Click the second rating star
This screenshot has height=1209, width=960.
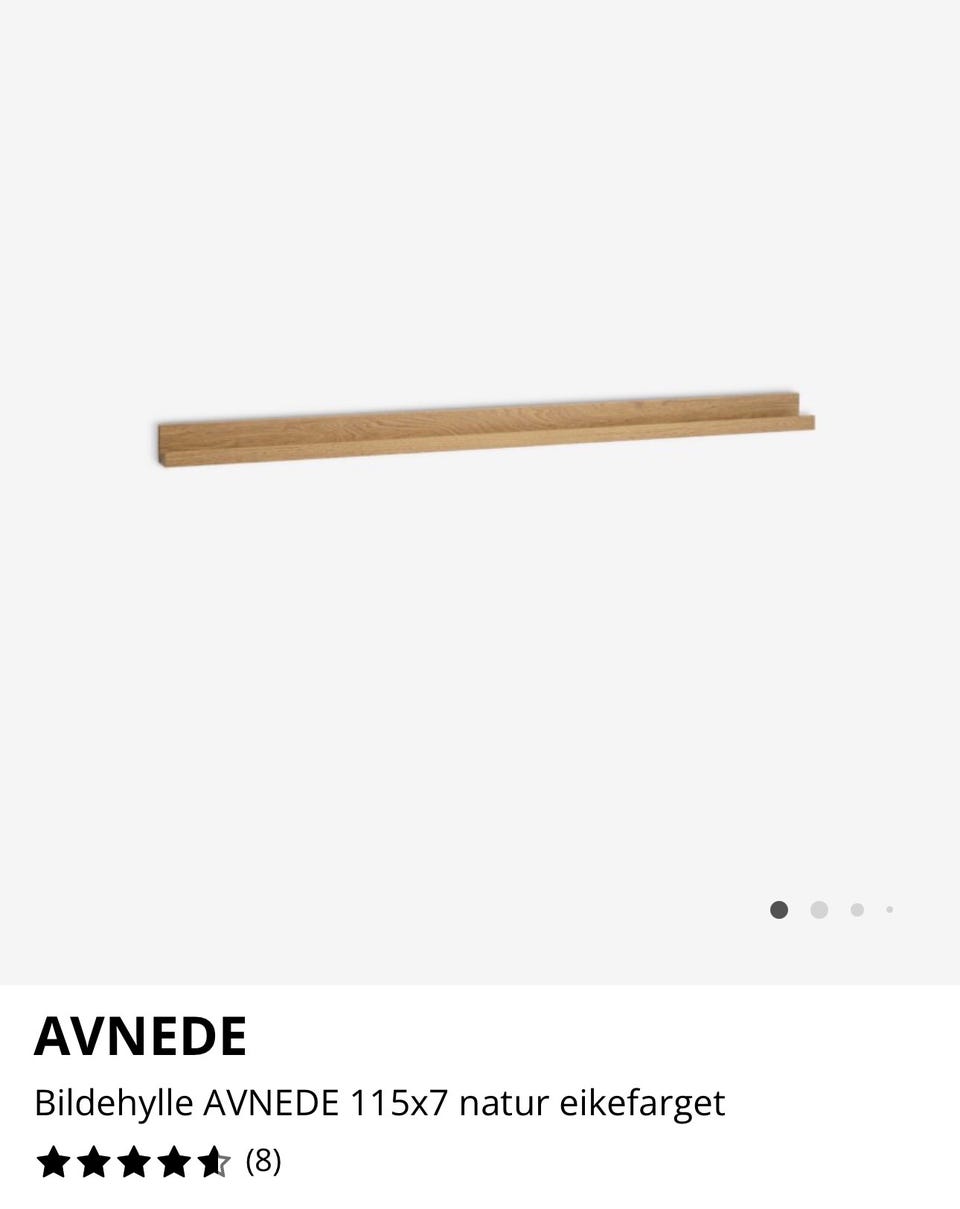[x=96, y=1162]
